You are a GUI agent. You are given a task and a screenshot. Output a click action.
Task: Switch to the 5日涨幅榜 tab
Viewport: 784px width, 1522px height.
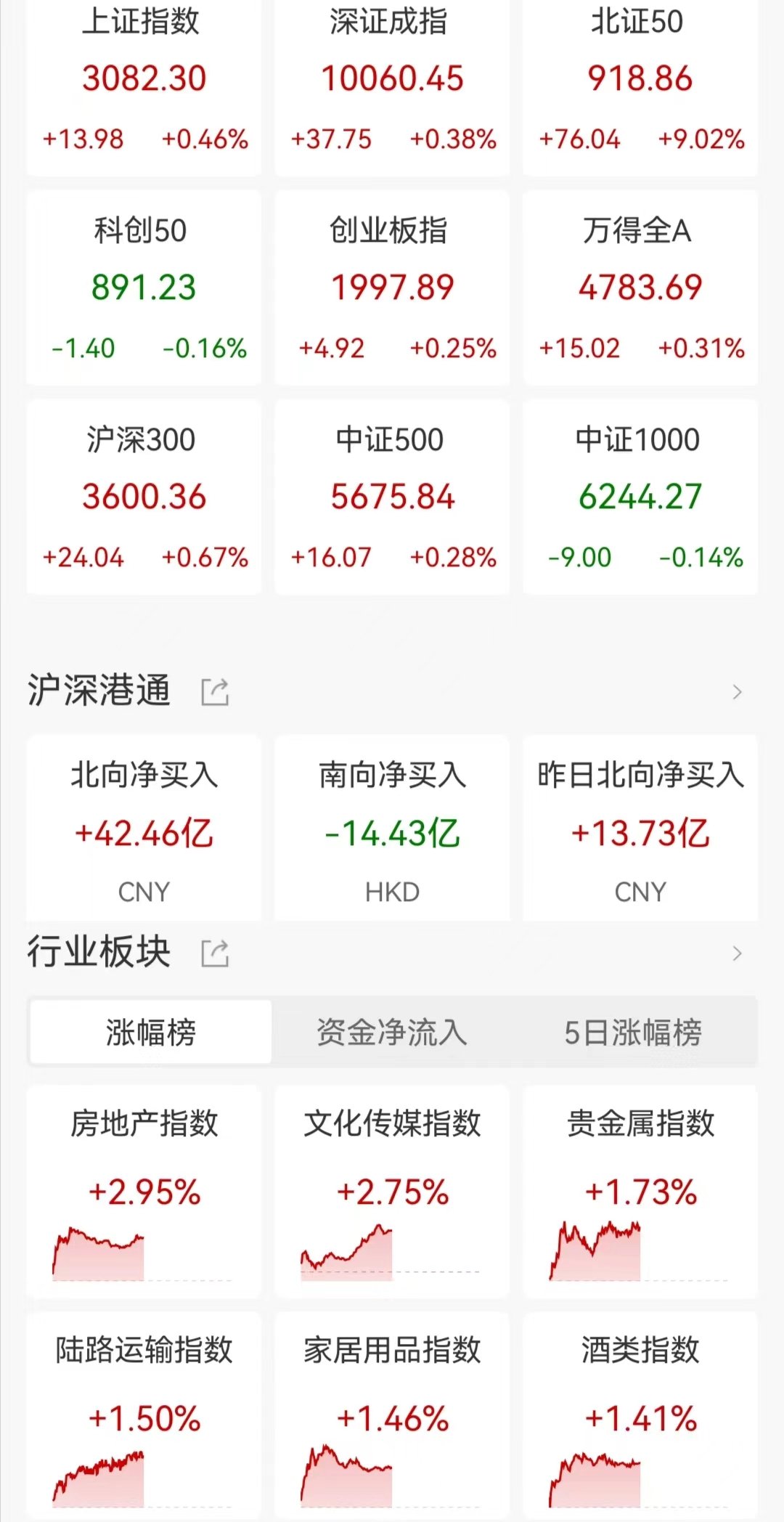(633, 1032)
